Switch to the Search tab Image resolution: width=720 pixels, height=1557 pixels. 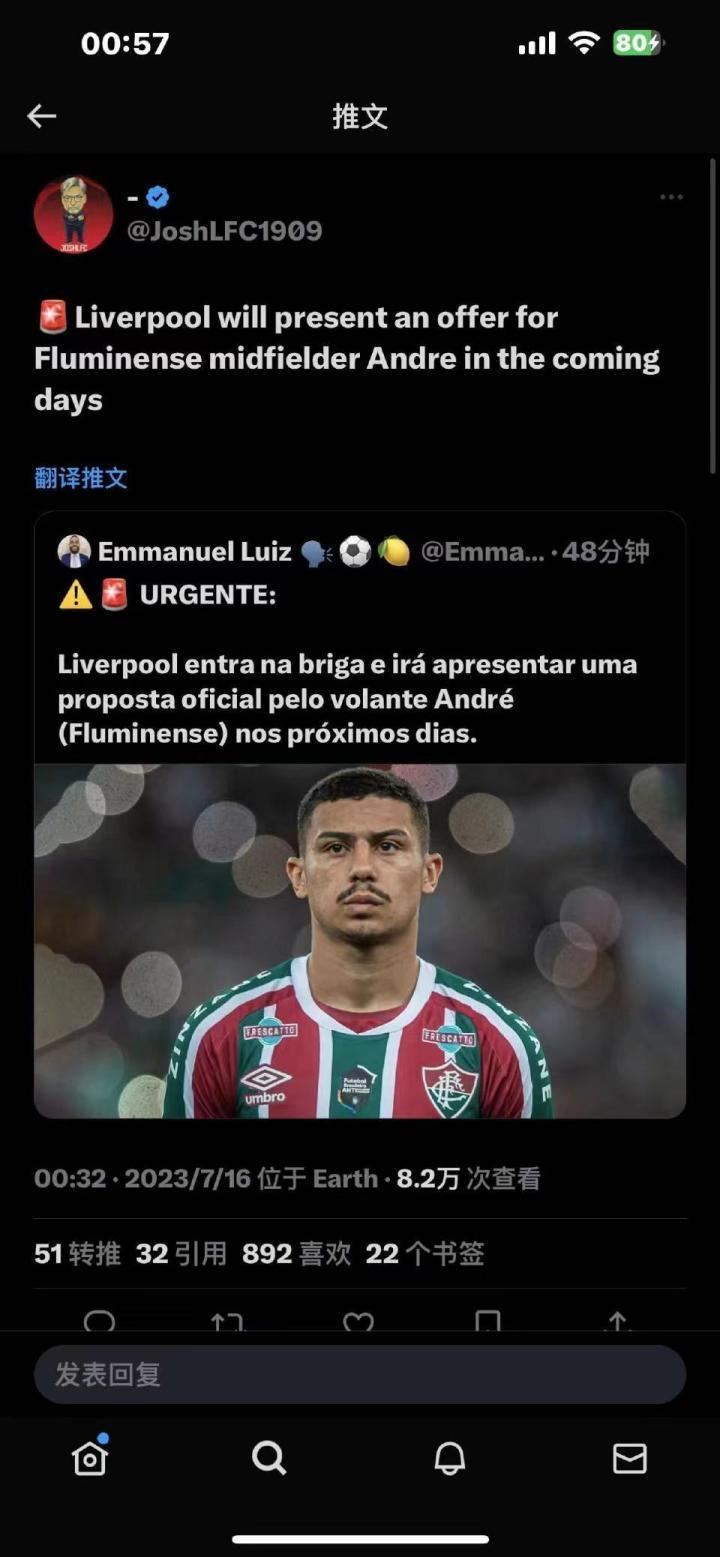269,1459
